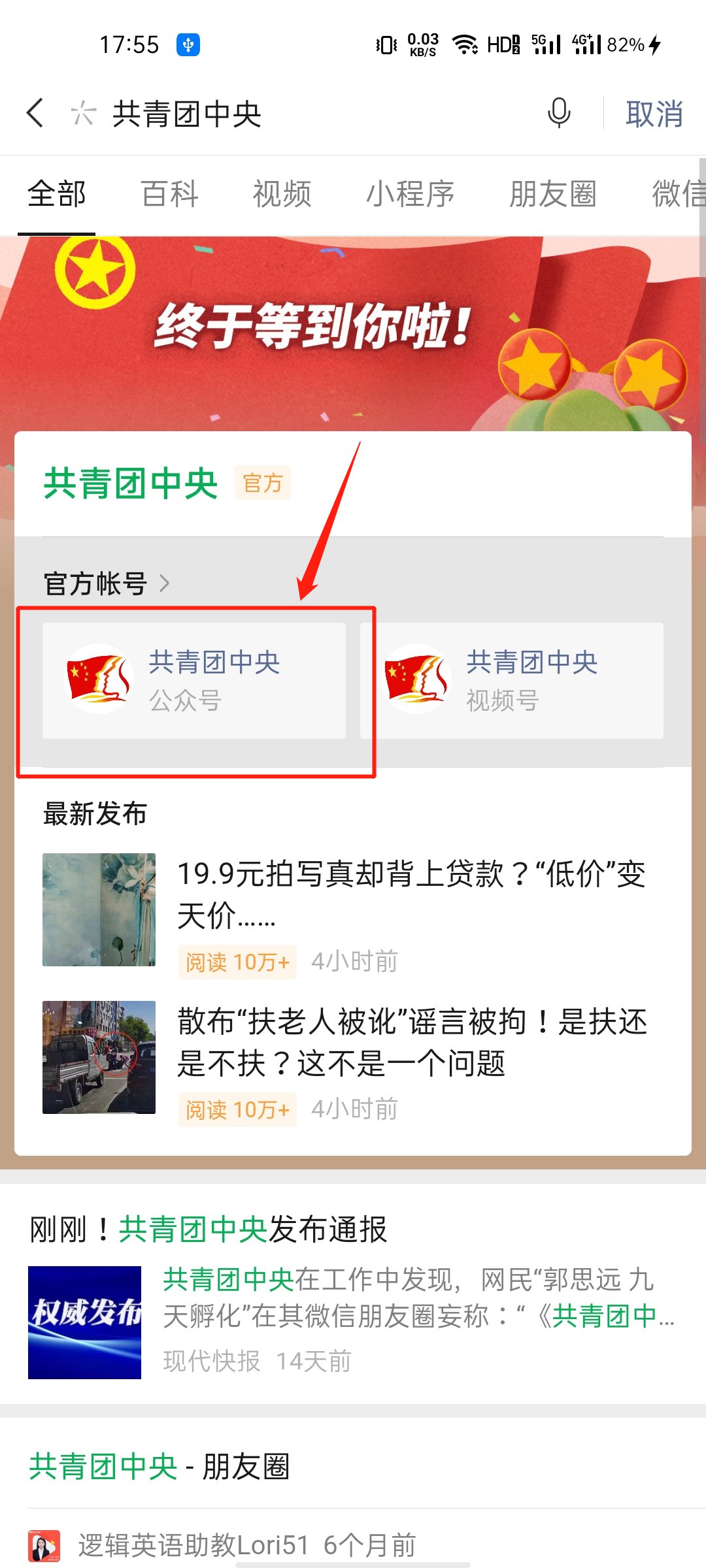
Task: Tap the search field containing 共青团中央
Action: pos(314,114)
